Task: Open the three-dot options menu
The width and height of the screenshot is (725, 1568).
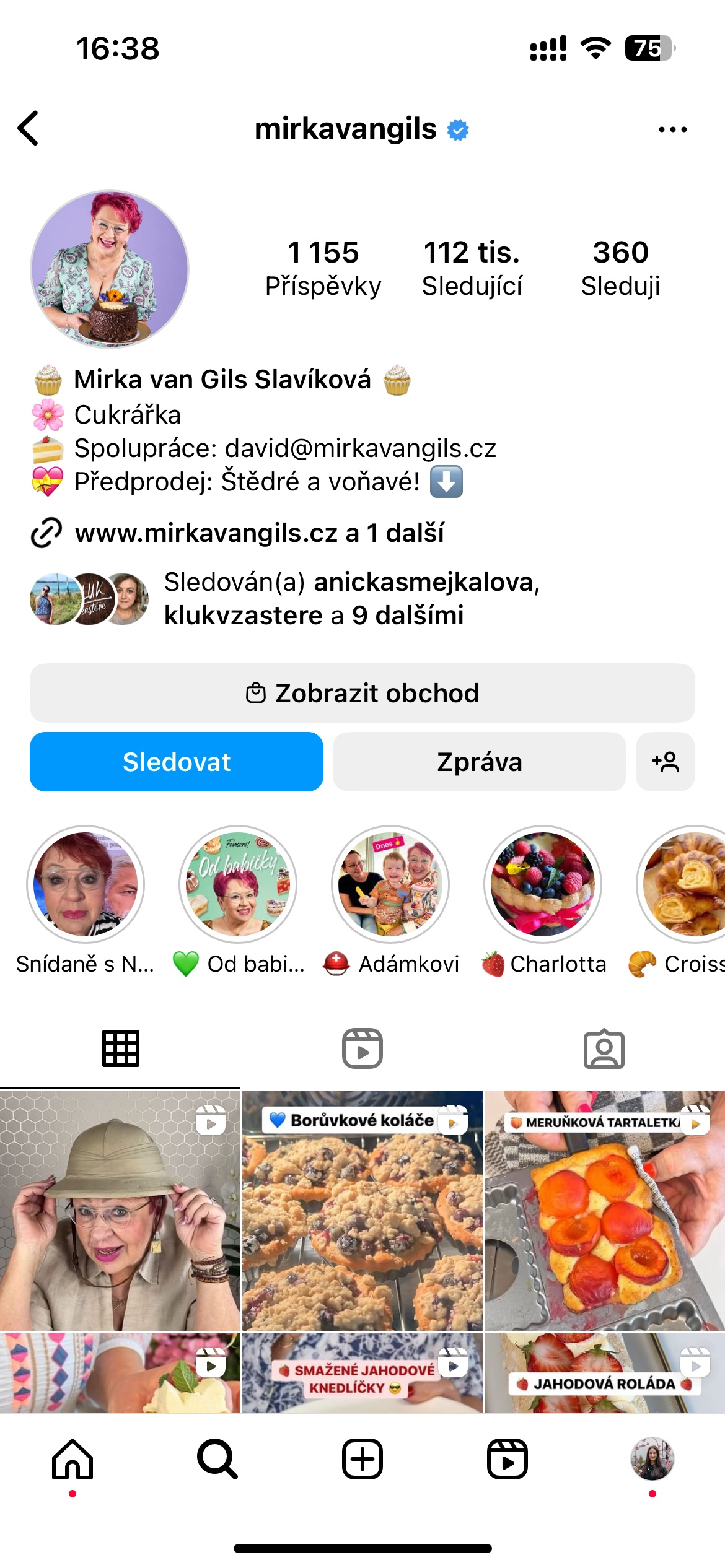Action: (x=672, y=129)
